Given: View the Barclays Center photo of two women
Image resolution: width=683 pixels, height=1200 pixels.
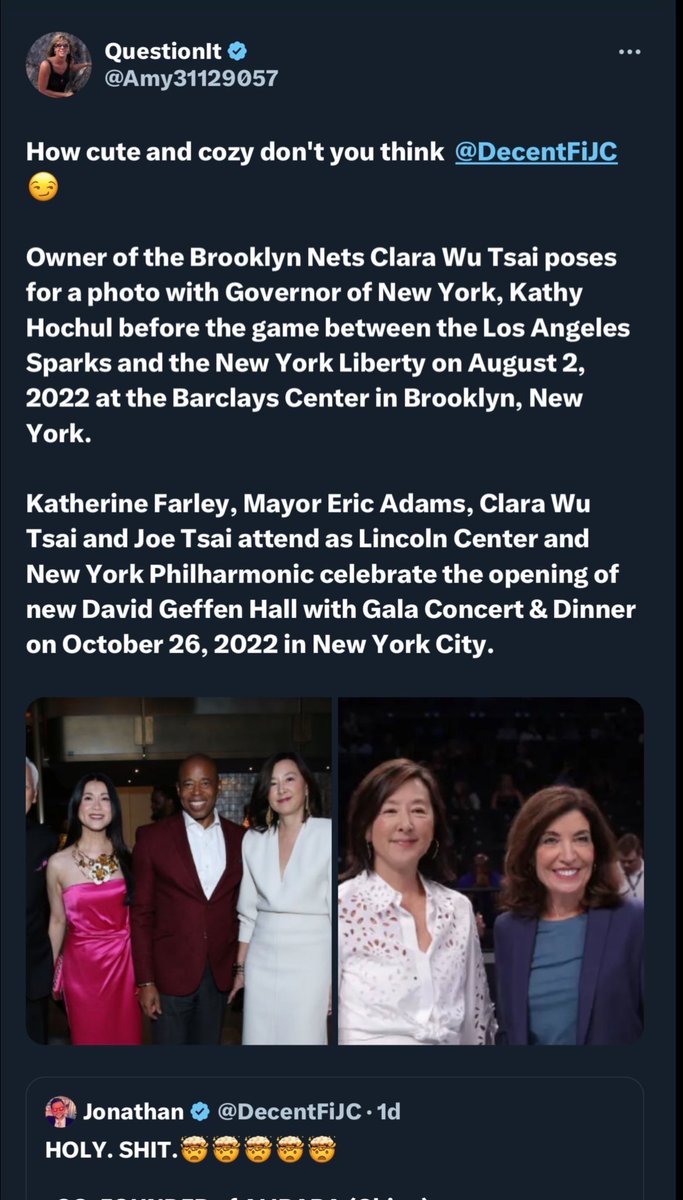Looking at the screenshot, I should coord(491,871).
